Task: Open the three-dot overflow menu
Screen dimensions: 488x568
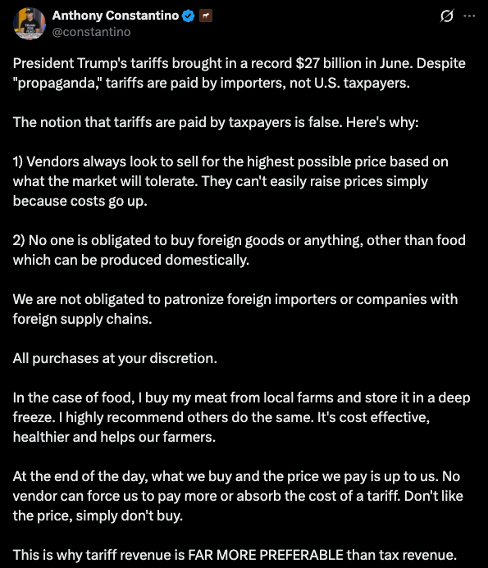Action: click(x=469, y=16)
